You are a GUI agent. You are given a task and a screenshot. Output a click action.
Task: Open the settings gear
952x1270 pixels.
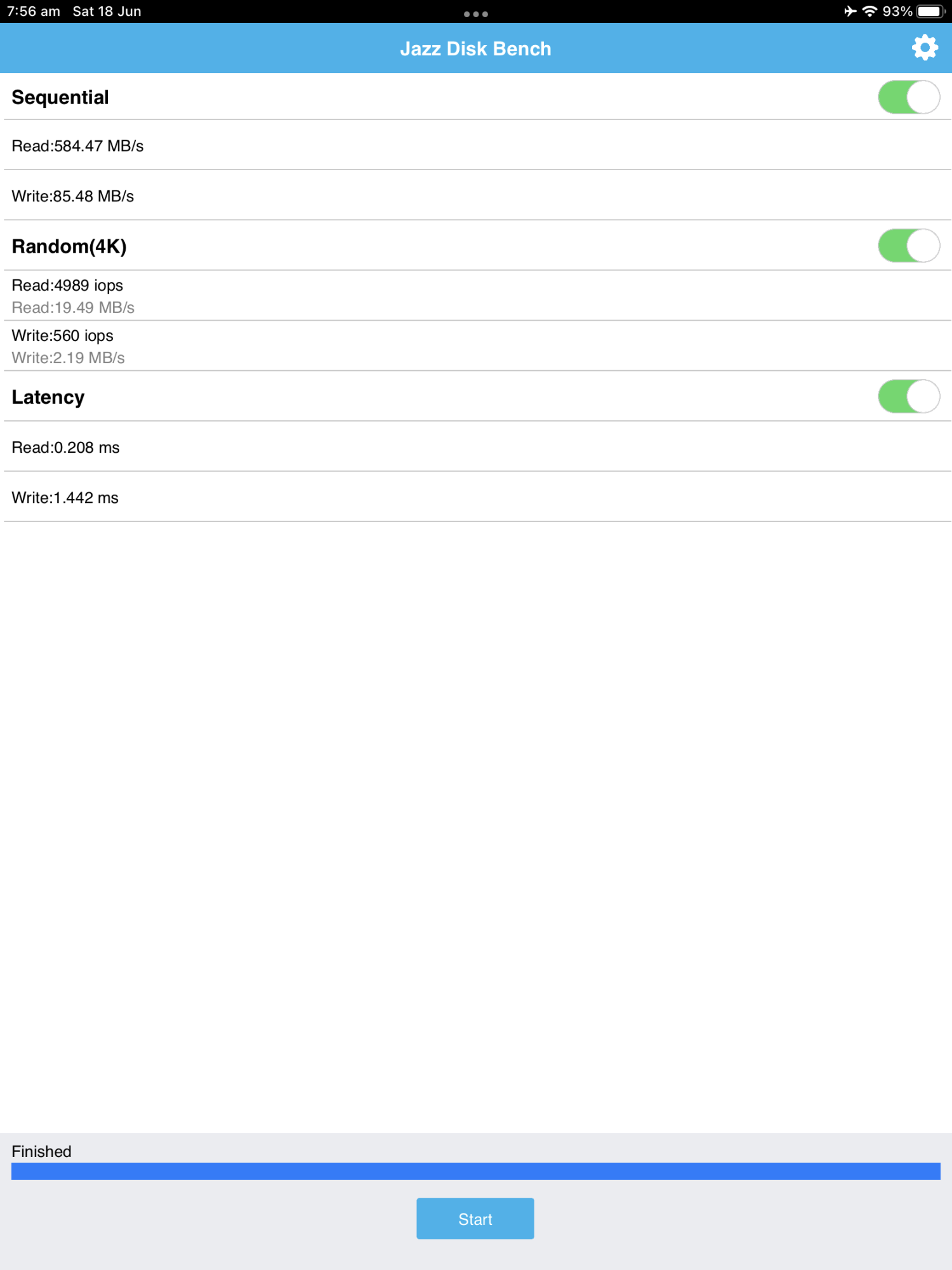point(924,48)
